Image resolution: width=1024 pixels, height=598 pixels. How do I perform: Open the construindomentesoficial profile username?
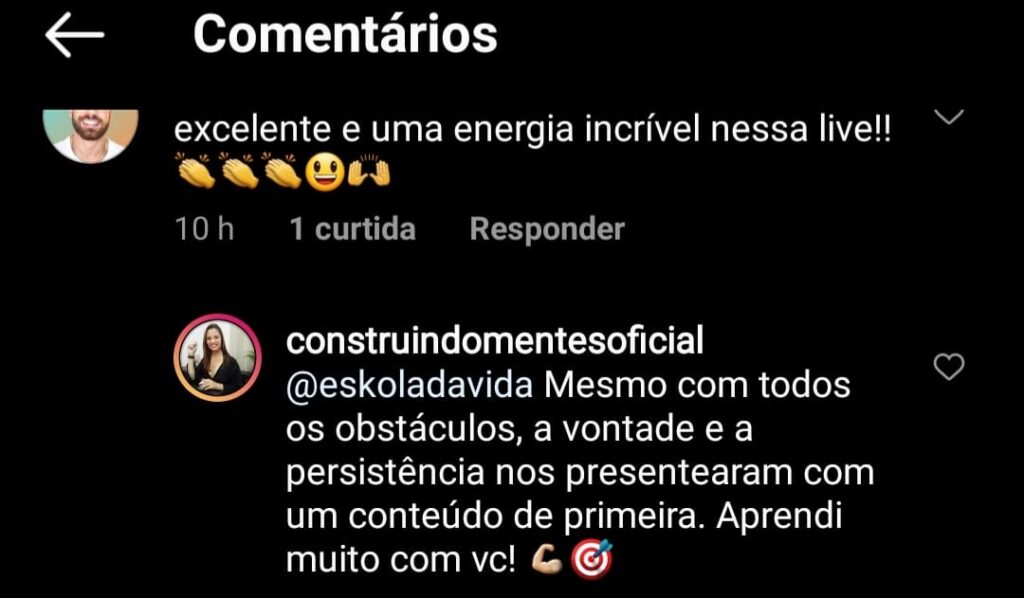[x=494, y=341]
